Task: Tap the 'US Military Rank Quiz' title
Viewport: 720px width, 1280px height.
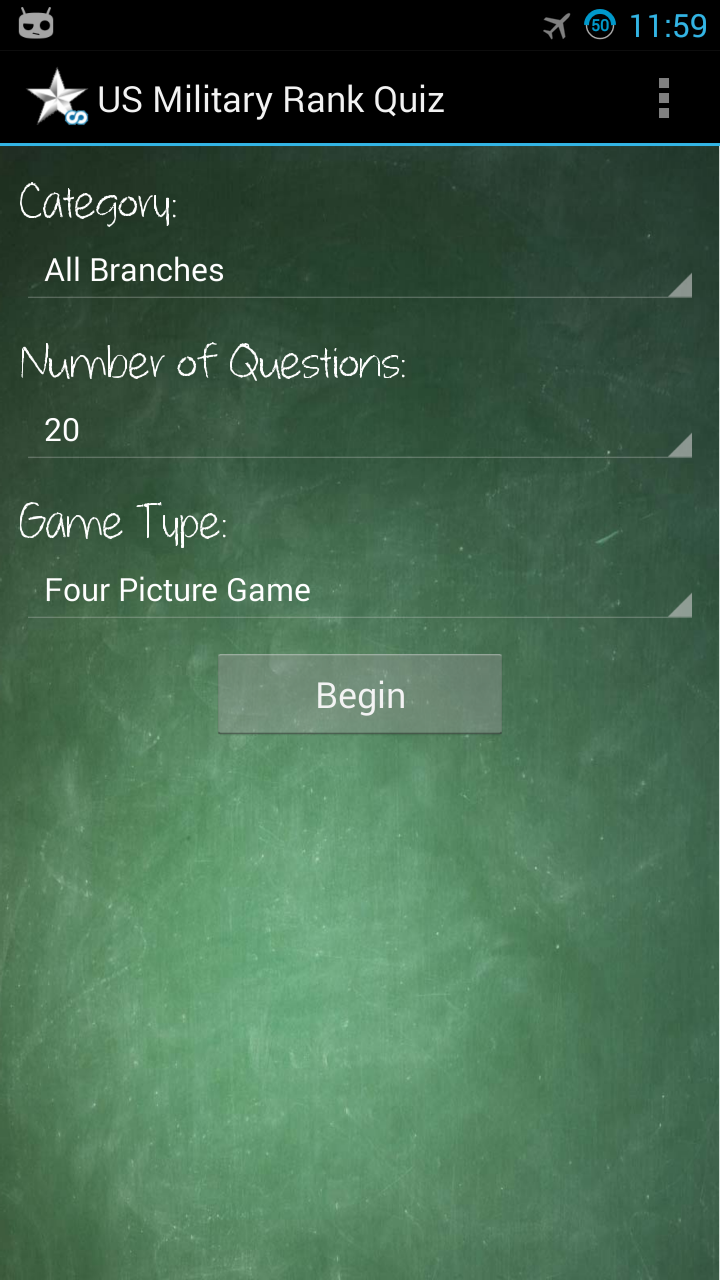Action: click(271, 99)
